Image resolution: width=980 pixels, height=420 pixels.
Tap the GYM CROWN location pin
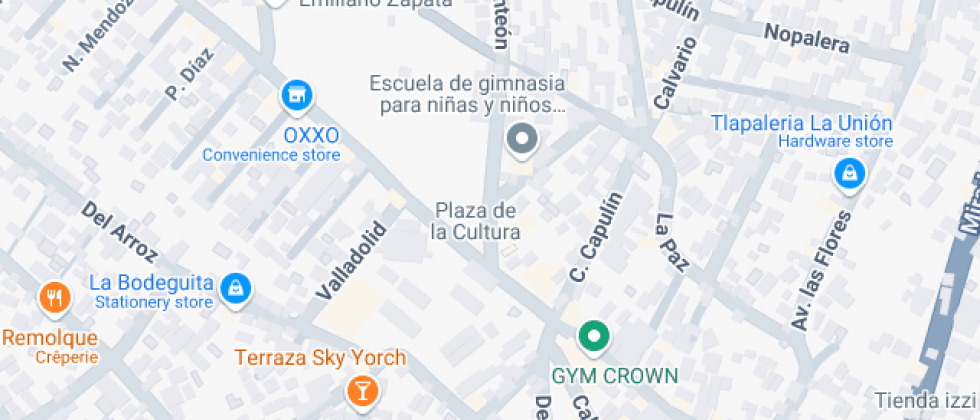tap(594, 337)
